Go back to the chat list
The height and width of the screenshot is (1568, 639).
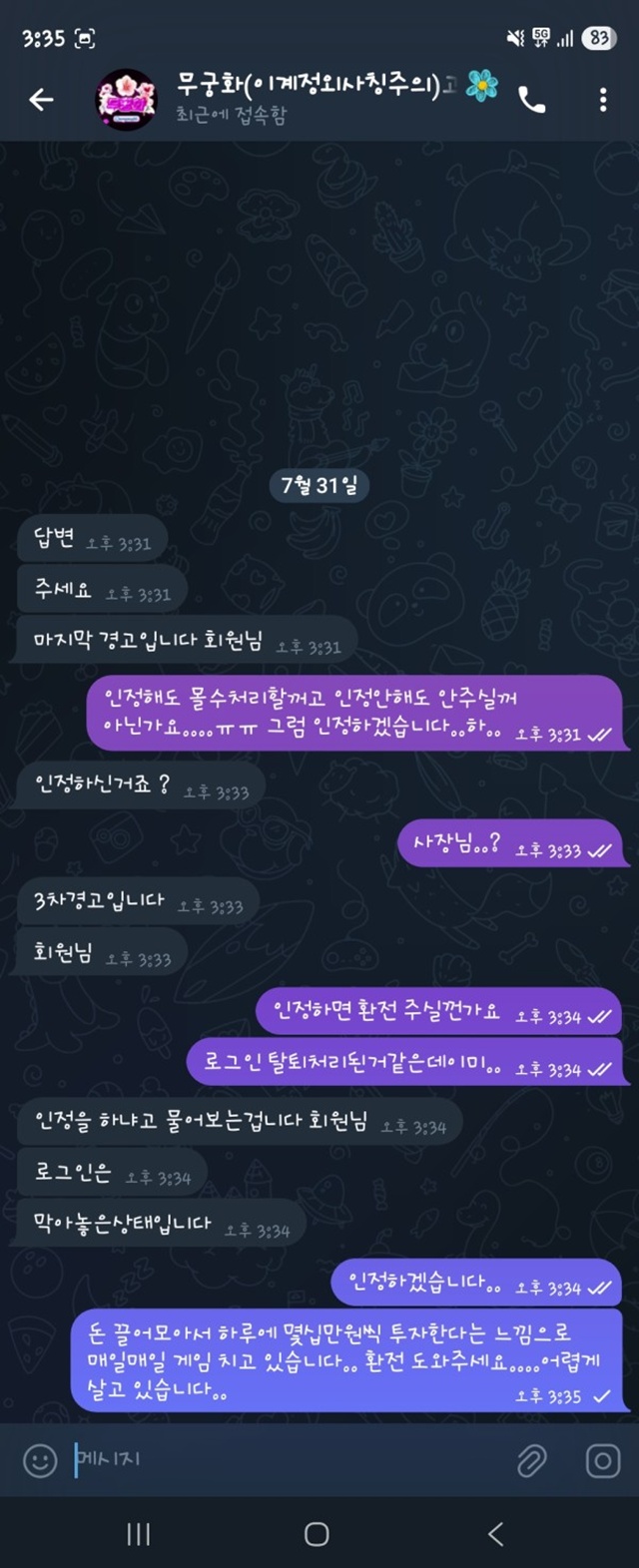[x=41, y=100]
